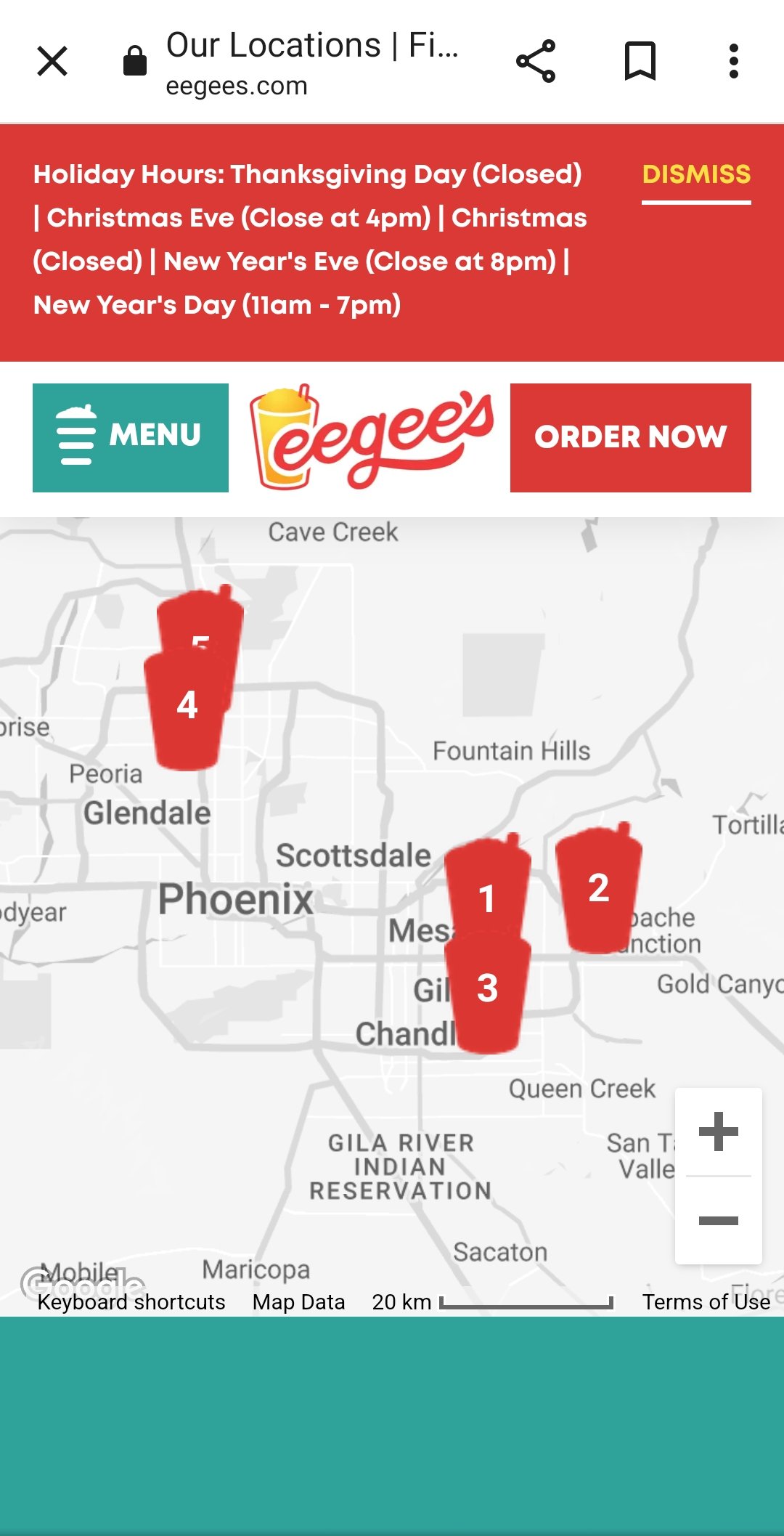Bookmark the Our Locations page
This screenshot has height=1536, width=784.
pos(640,61)
